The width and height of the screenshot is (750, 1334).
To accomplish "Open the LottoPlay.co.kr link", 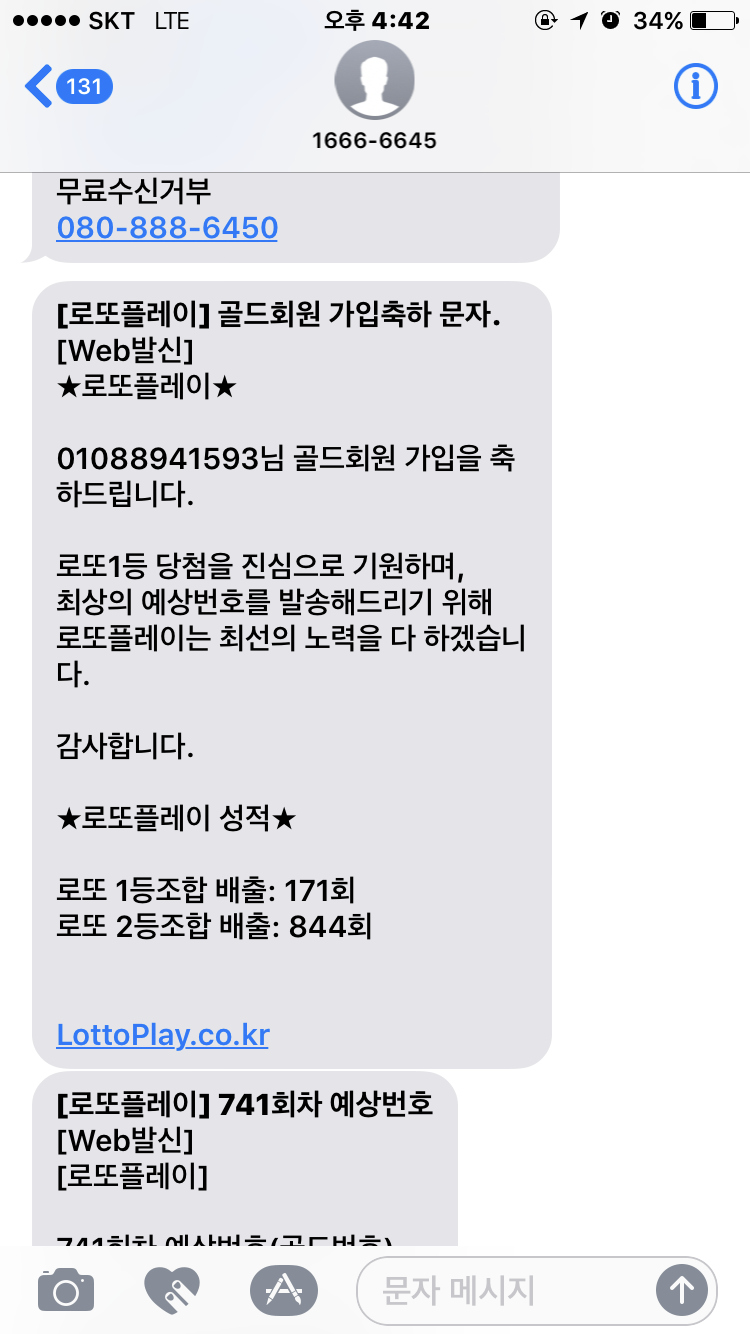I will (163, 1034).
